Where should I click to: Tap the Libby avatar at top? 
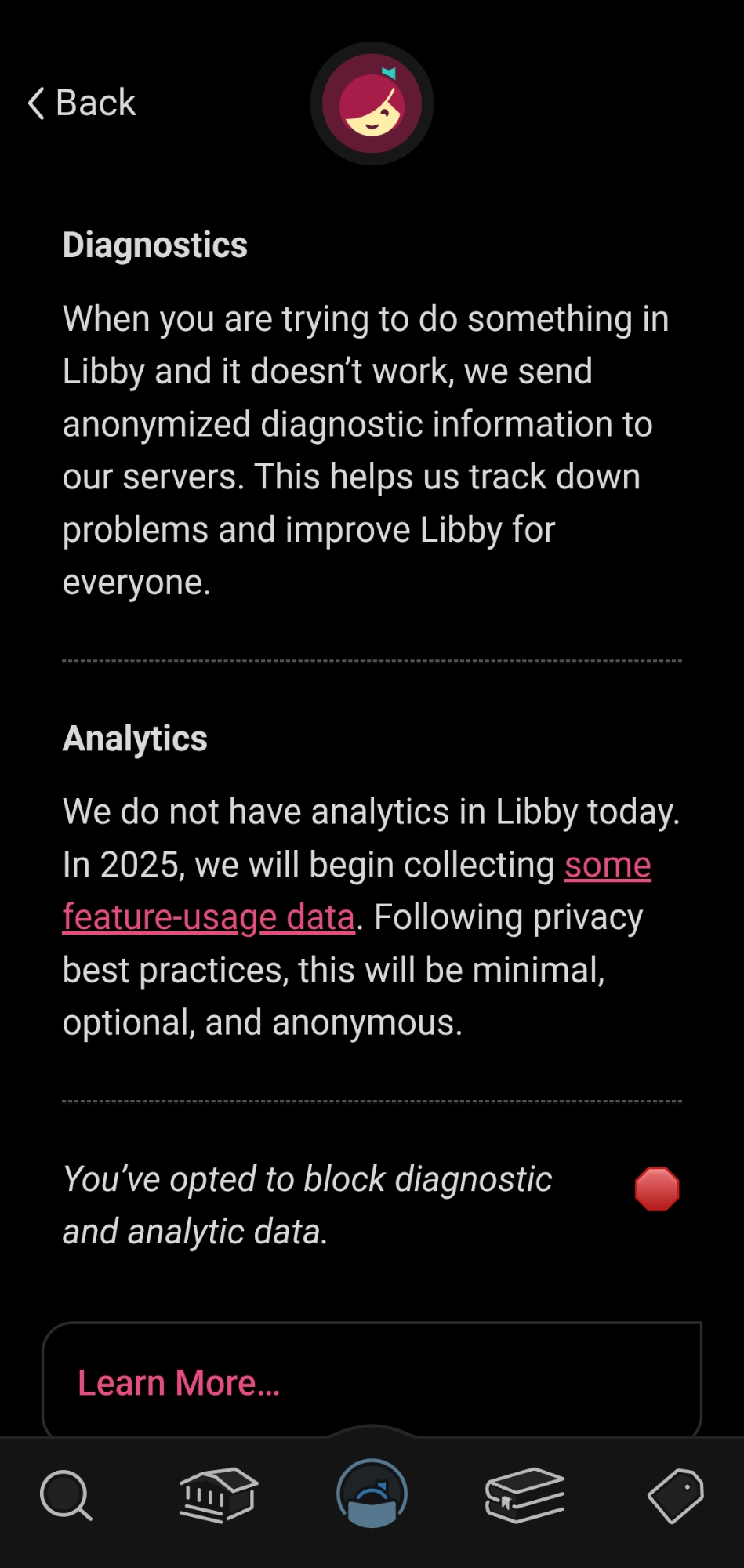[372, 103]
